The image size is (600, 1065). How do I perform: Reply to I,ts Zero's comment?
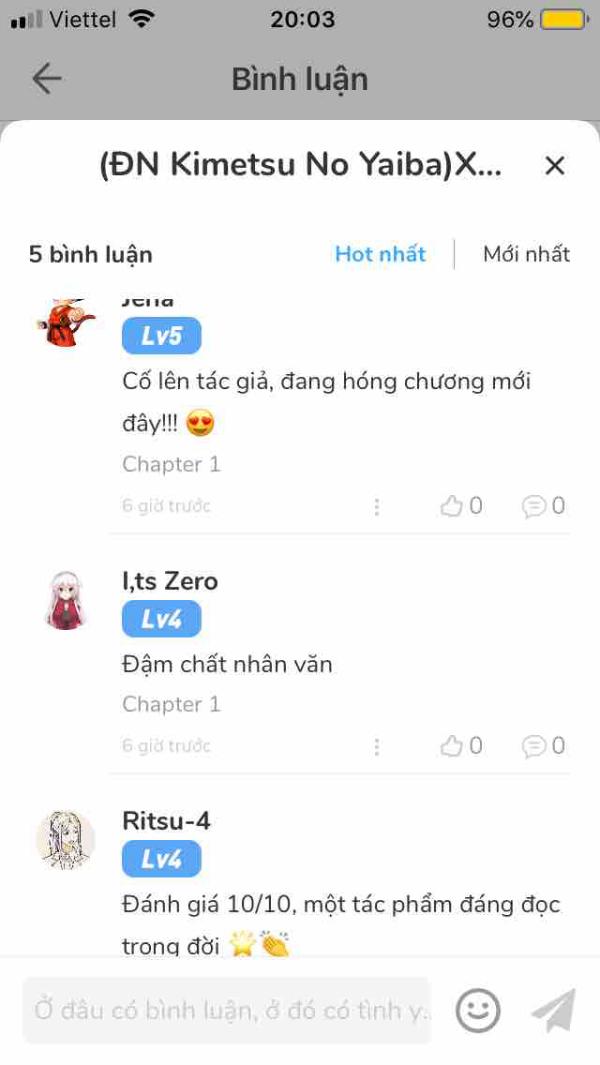[x=544, y=746]
